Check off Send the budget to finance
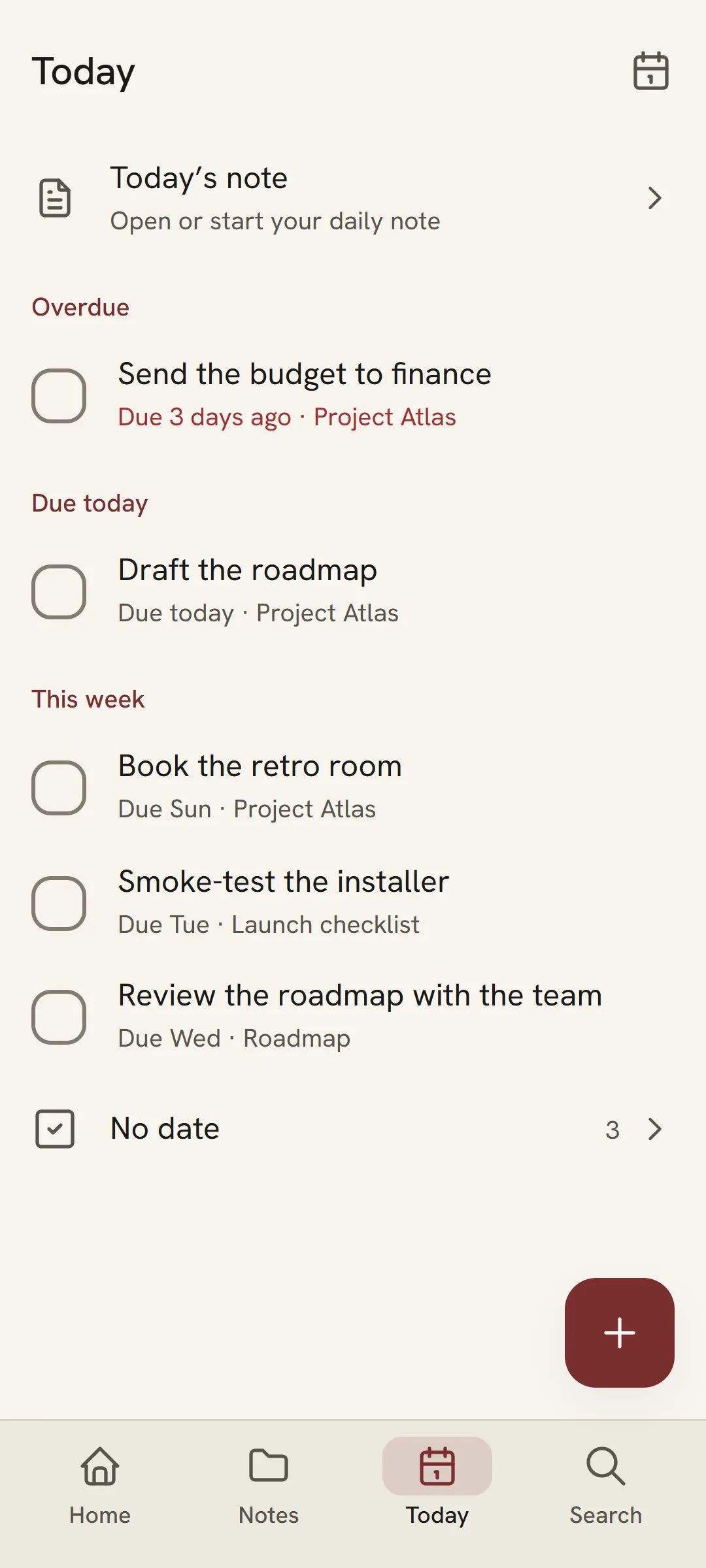This screenshot has height=1568, width=706. click(59, 396)
